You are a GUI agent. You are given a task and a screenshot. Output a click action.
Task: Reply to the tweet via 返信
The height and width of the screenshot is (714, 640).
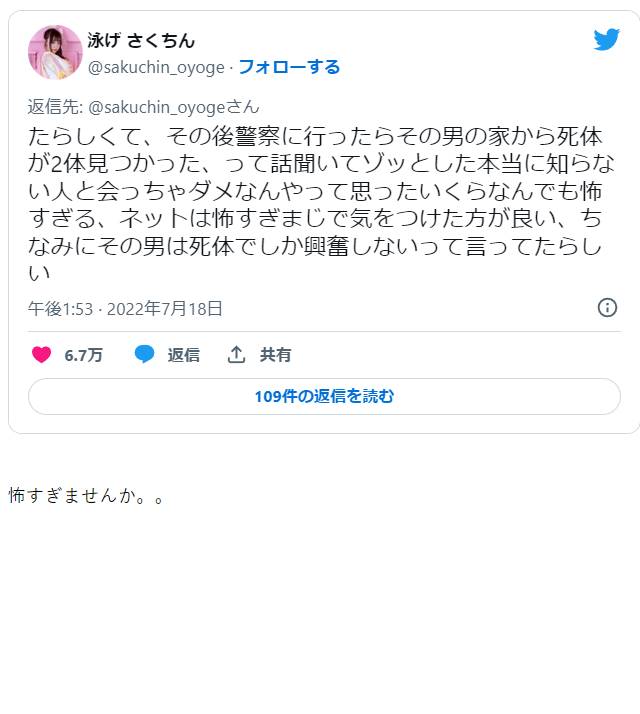[167, 355]
